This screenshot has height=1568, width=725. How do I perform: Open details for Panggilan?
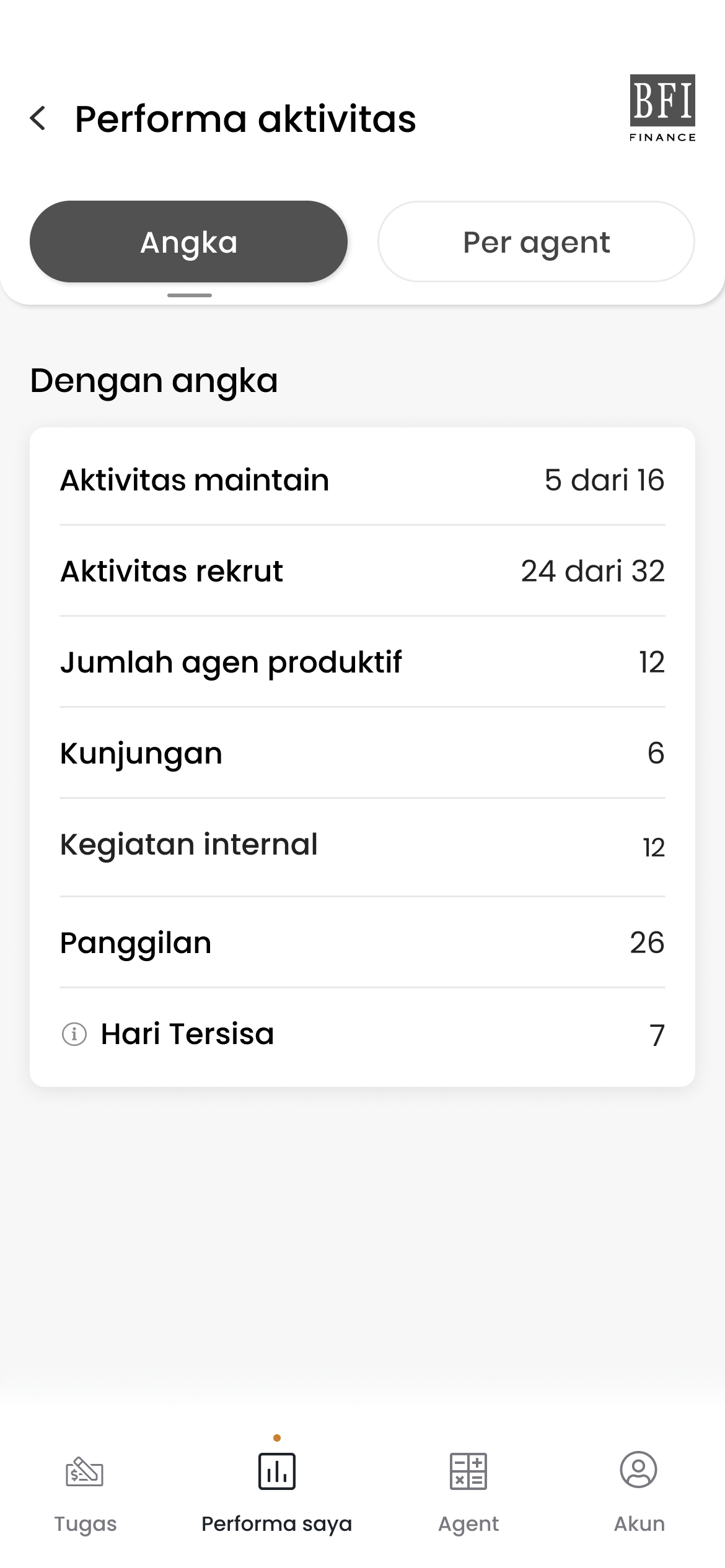(361, 942)
